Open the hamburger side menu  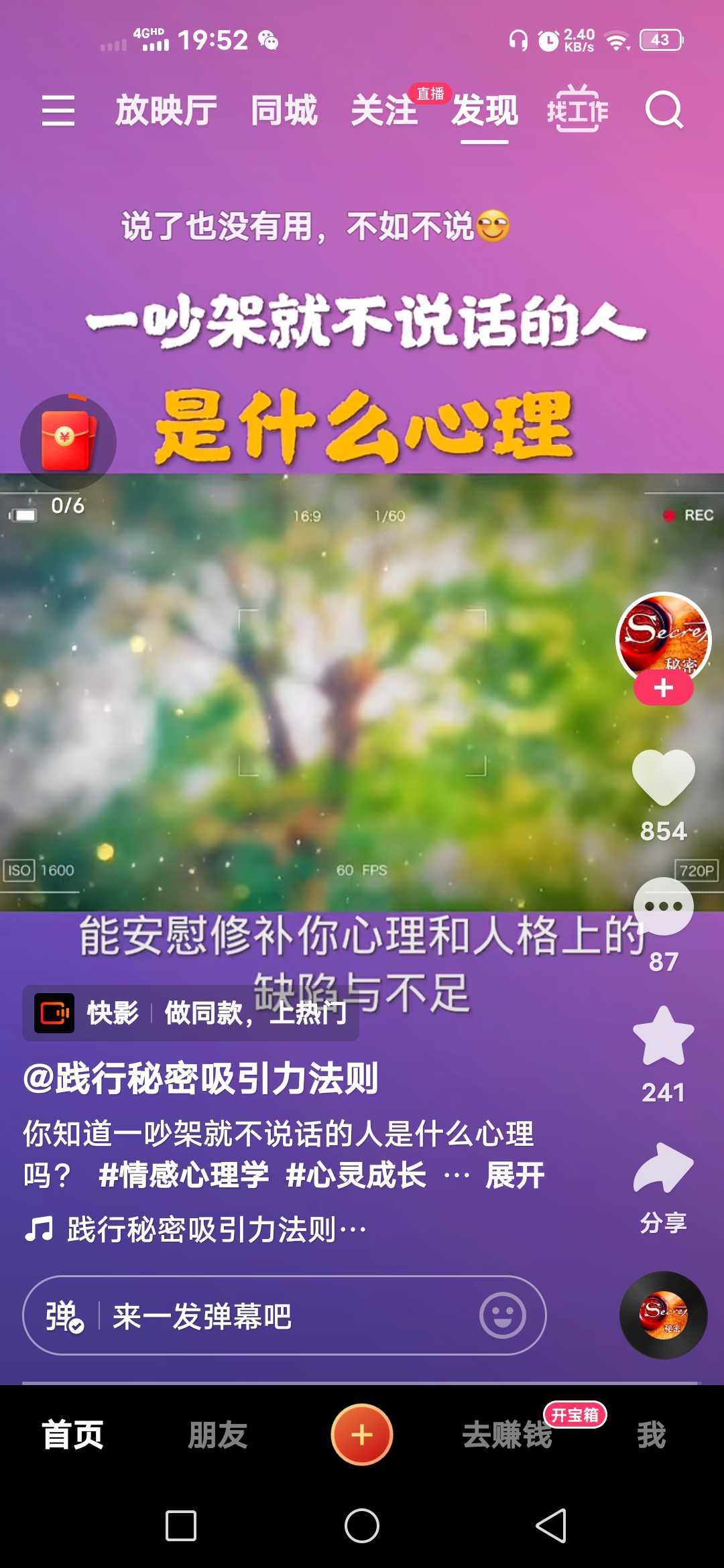tap(58, 111)
